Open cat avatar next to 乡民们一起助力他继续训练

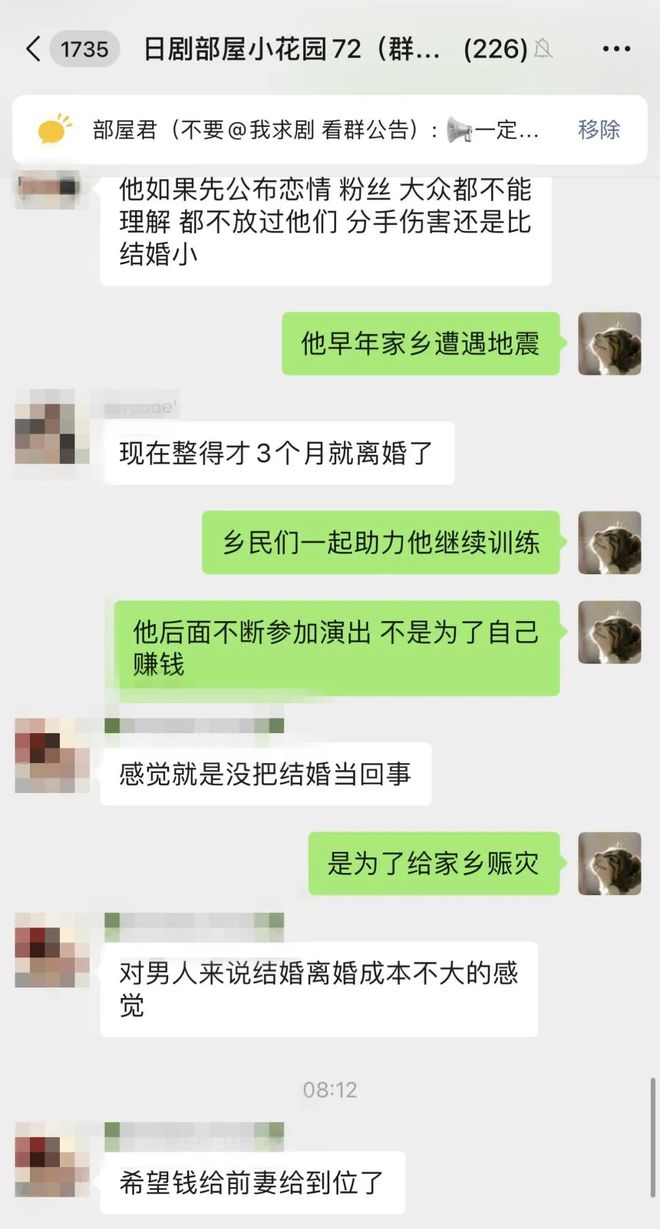tap(609, 543)
